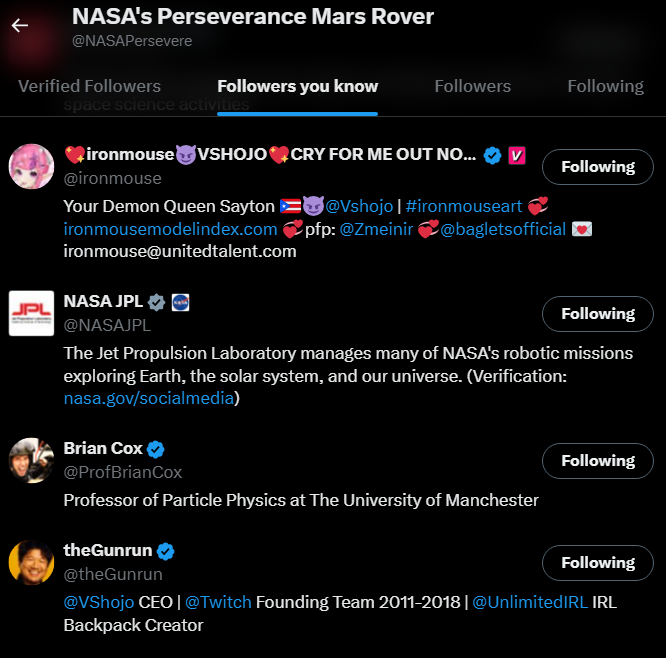Go back using the arrow icon
The height and width of the screenshot is (658, 666).
click(20, 25)
